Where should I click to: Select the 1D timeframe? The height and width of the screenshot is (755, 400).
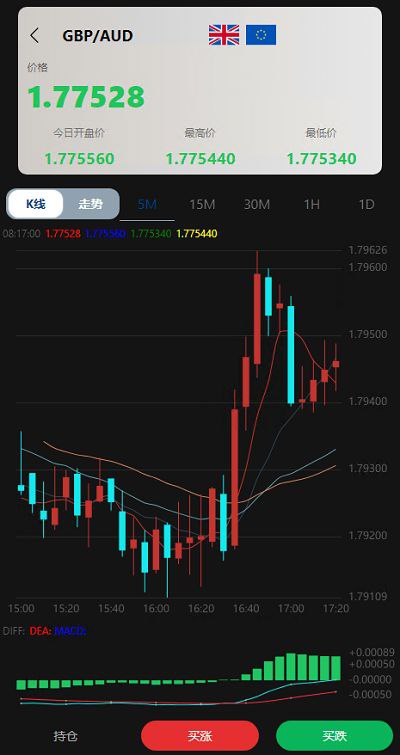point(367,205)
